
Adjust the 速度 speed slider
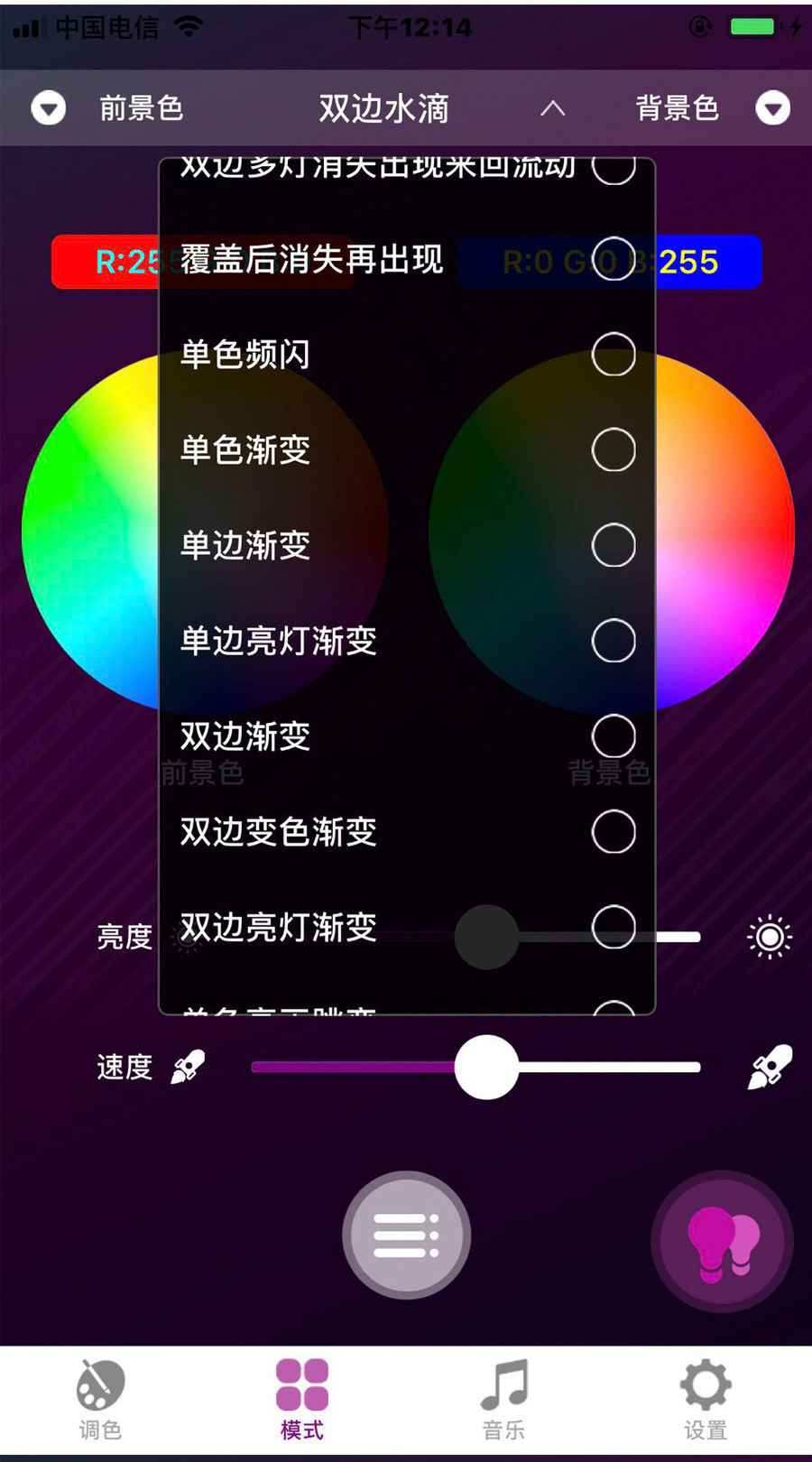click(486, 1067)
